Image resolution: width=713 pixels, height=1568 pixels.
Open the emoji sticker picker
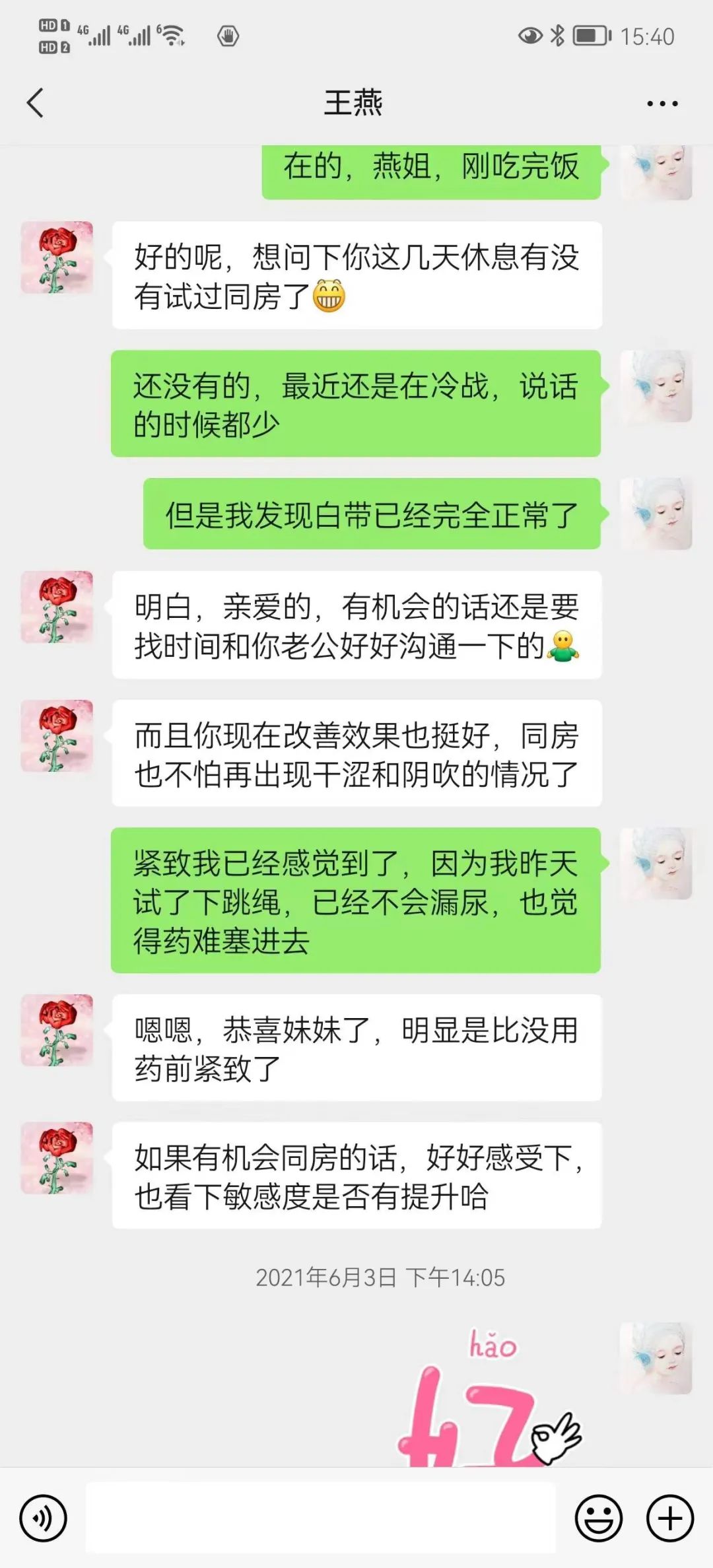598,1518
